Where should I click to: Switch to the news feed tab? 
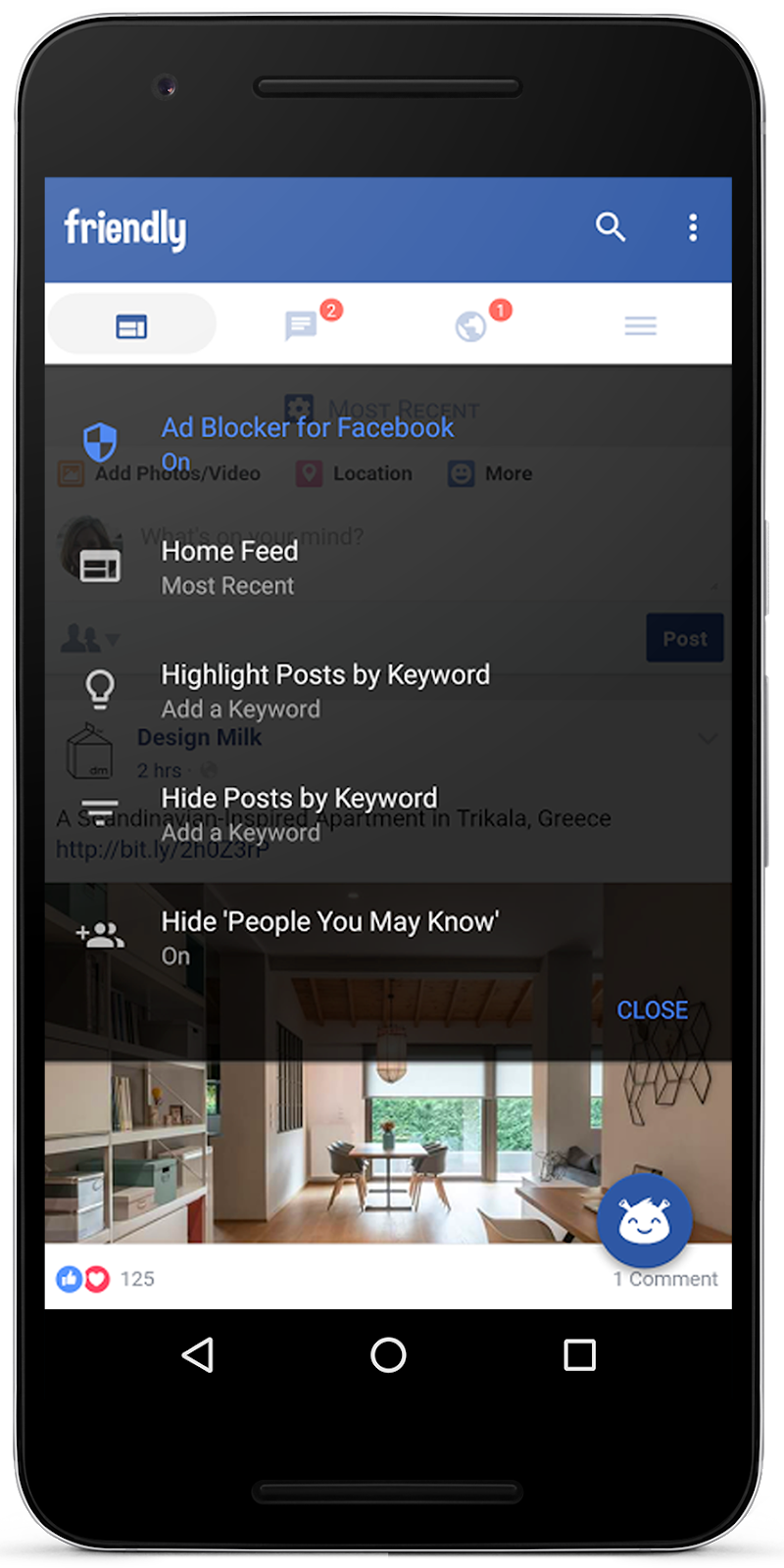click(131, 325)
